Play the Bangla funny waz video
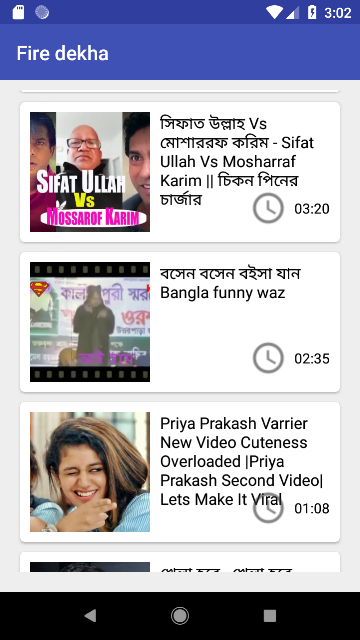 [180, 322]
